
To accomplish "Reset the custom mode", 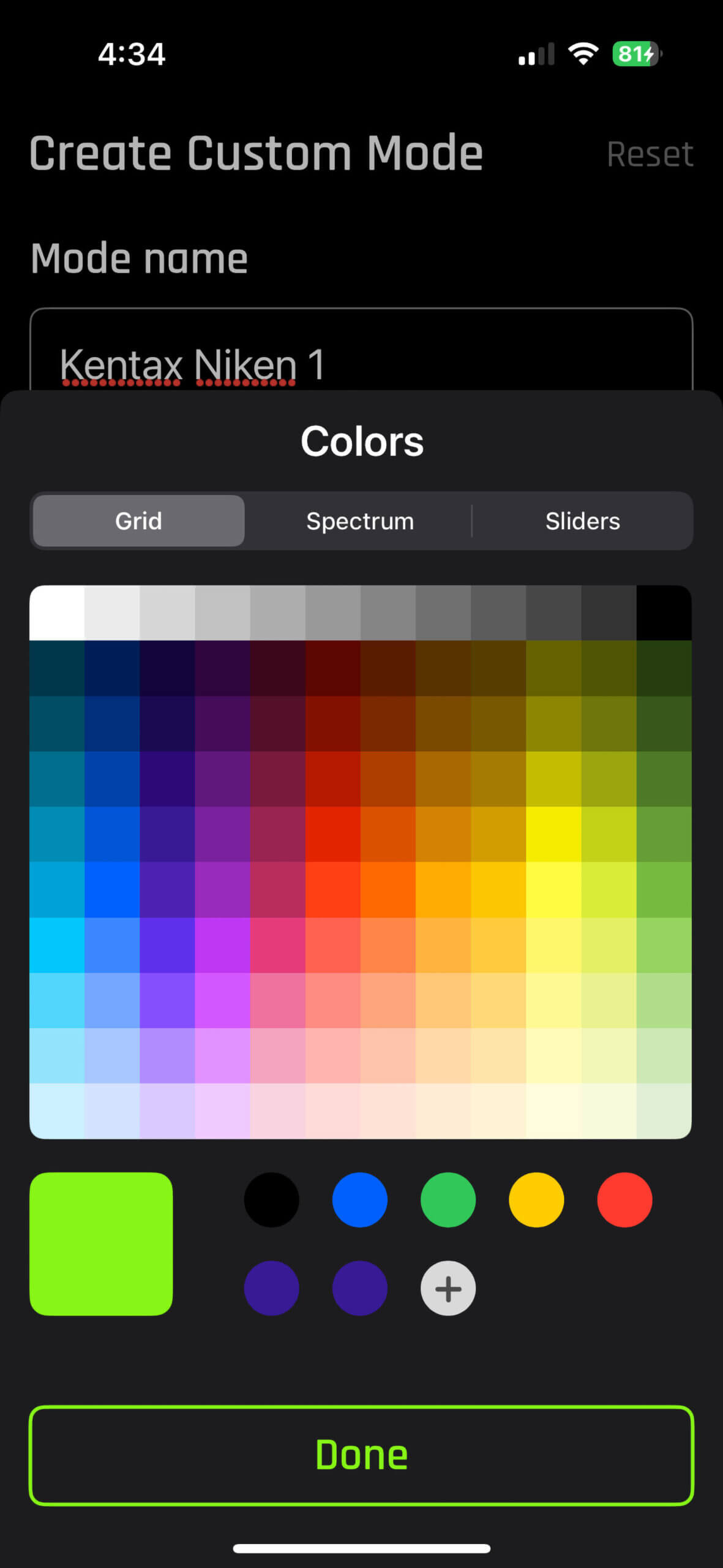I will (x=650, y=154).
